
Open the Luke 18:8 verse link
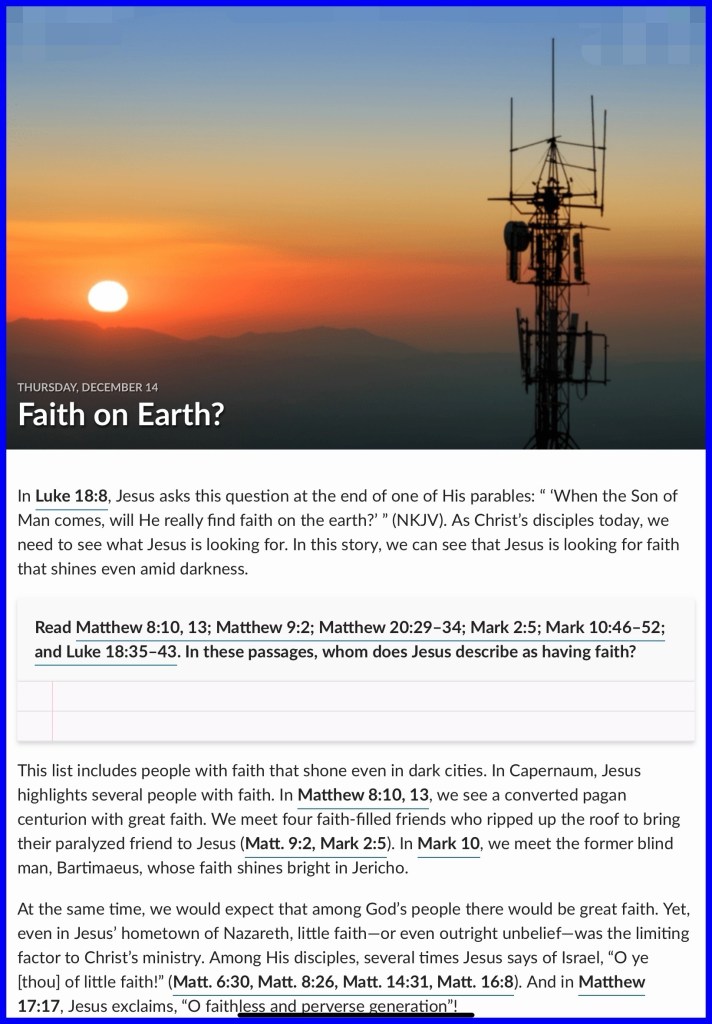(71, 496)
